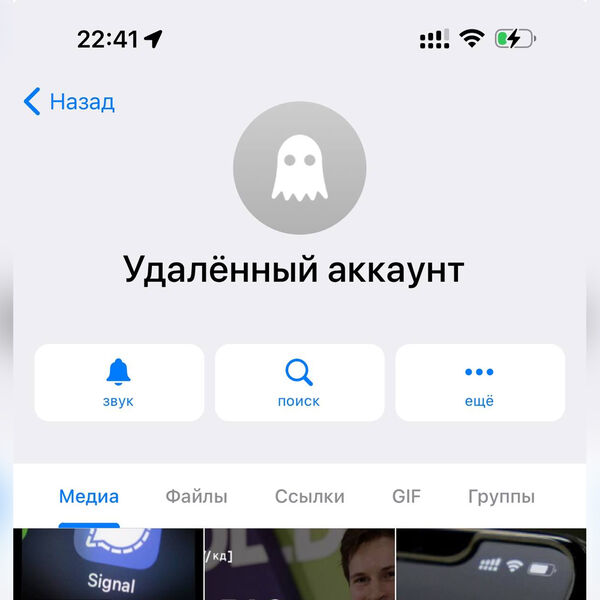This screenshot has height=600, width=600.
Task: Open the media thumbnail showing a man's face
Action: pos(299,564)
